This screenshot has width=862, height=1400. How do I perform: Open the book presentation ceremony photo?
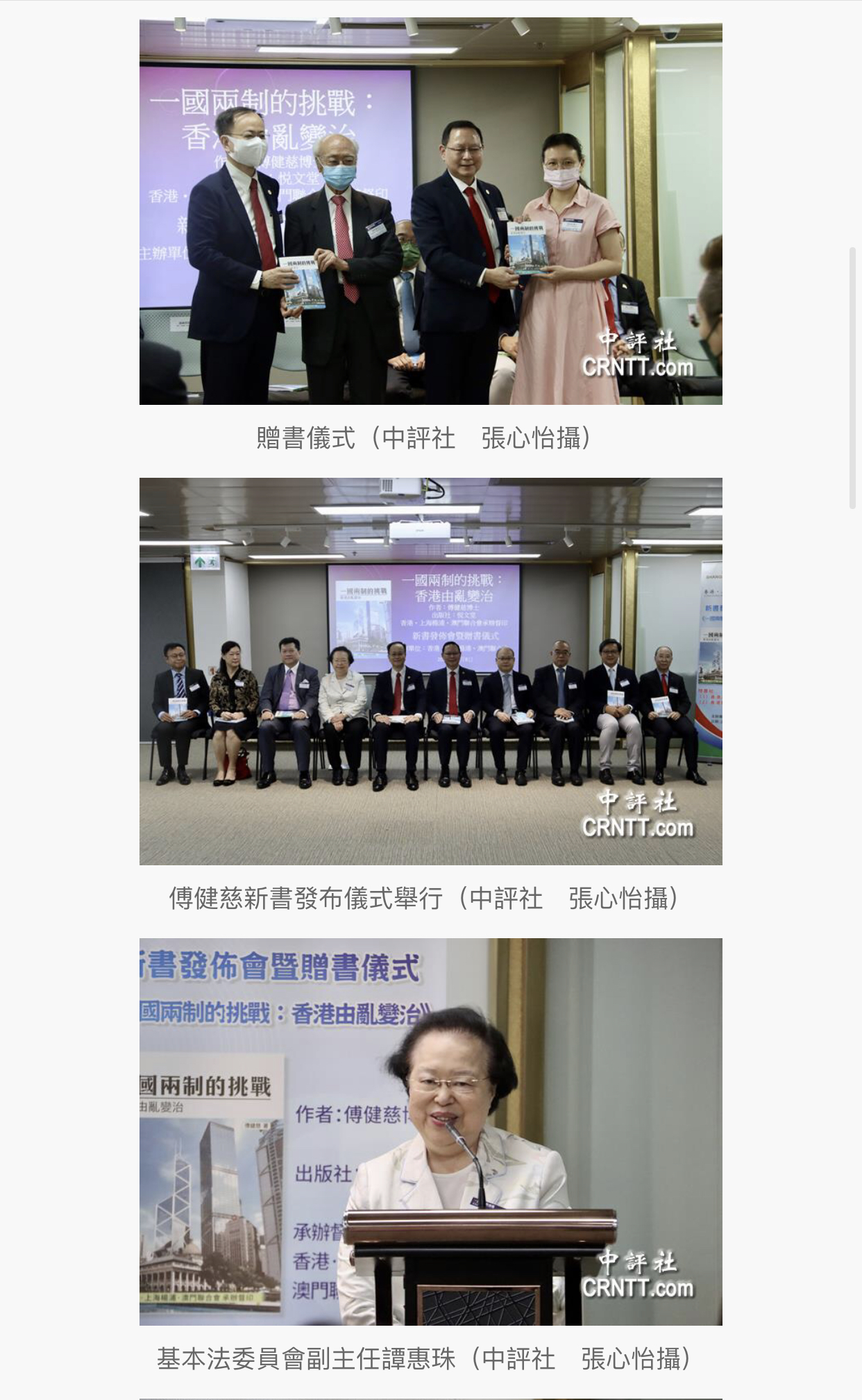430,212
